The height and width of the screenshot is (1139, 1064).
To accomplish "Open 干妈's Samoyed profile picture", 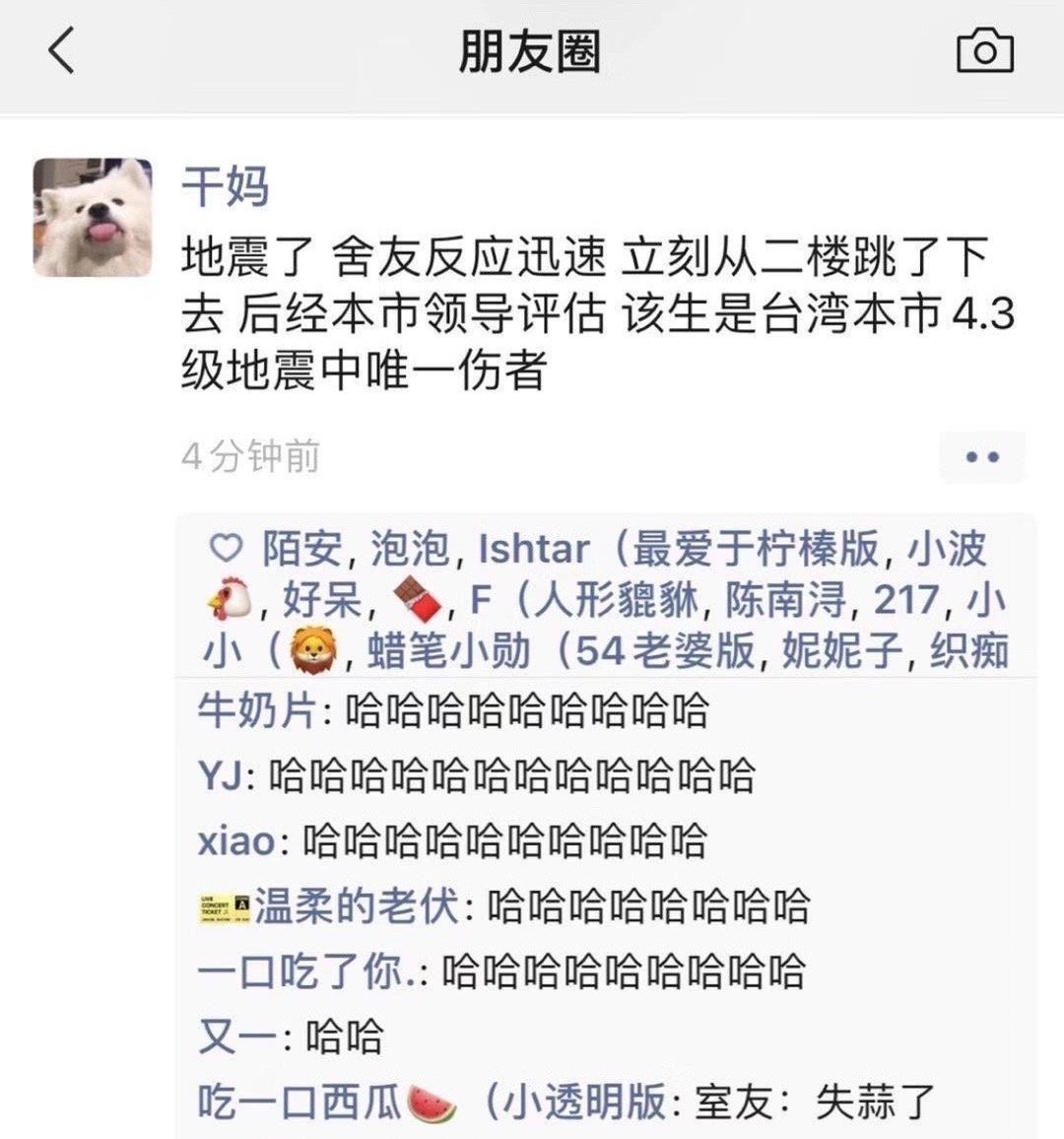I will [93, 217].
